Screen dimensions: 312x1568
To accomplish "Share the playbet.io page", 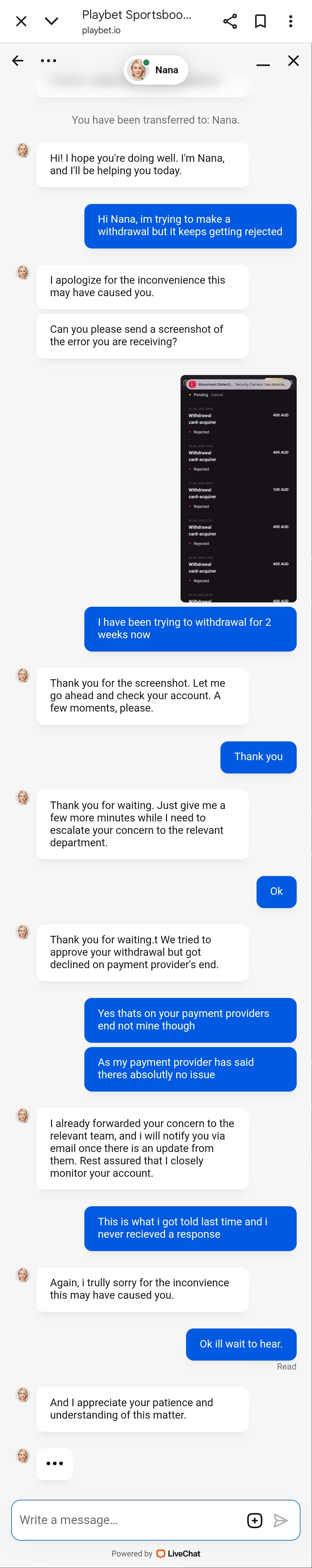I will click(230, 21).
